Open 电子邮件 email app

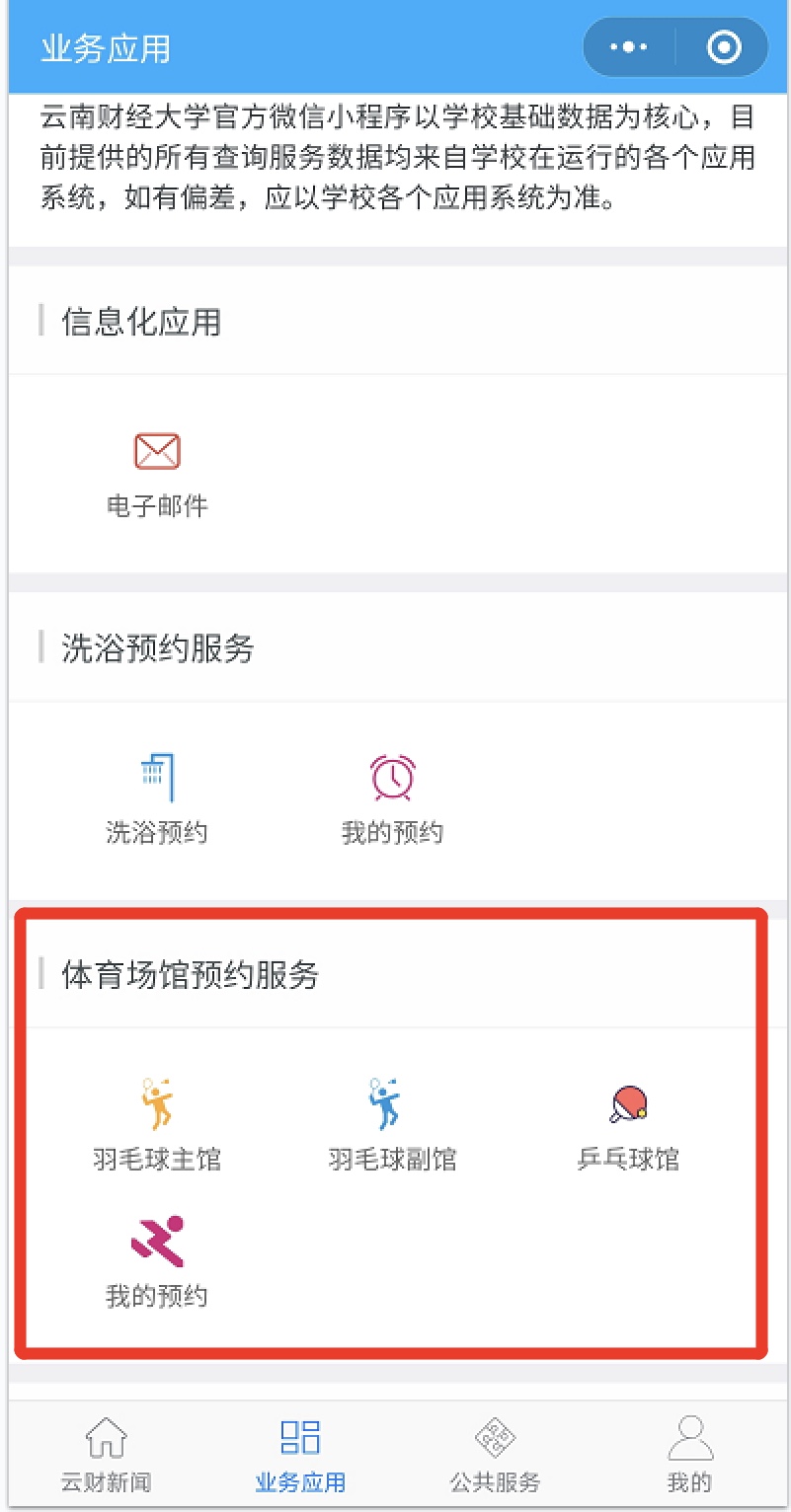point(157,476)
